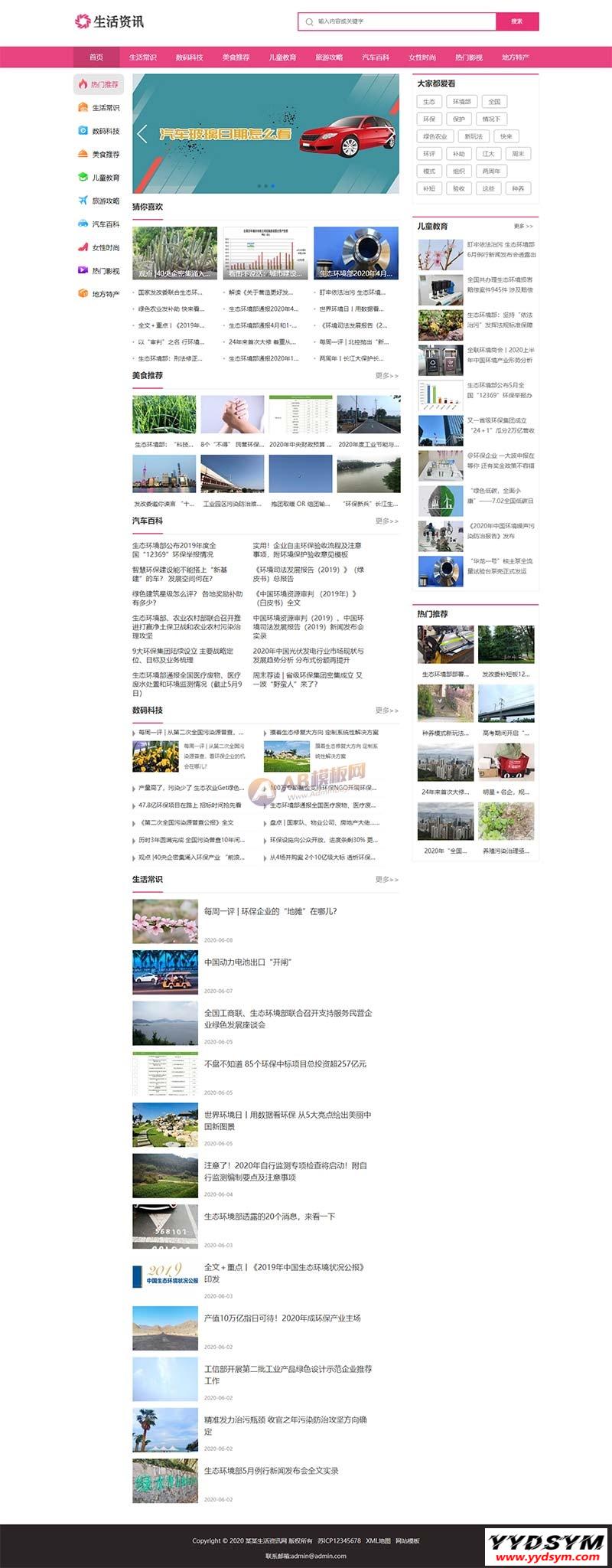Open article 中国动力电池出口"开闸"
Image resolution: width=612 pixels, height=1568 pixels.
point(248,962)
